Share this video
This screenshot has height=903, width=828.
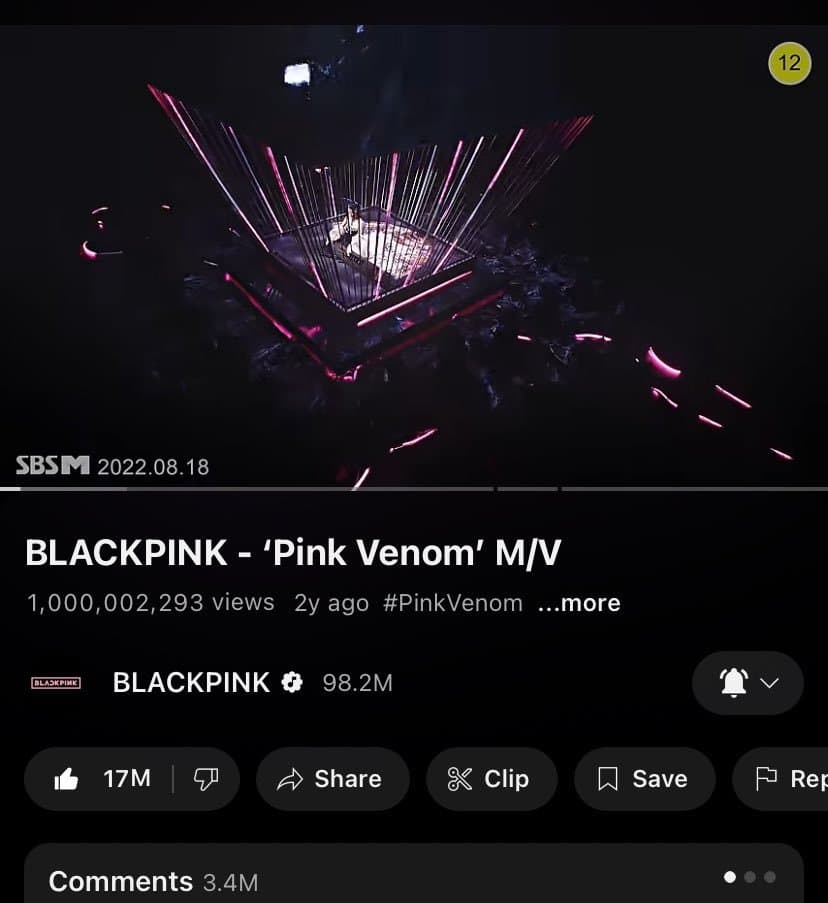point(332,779)
